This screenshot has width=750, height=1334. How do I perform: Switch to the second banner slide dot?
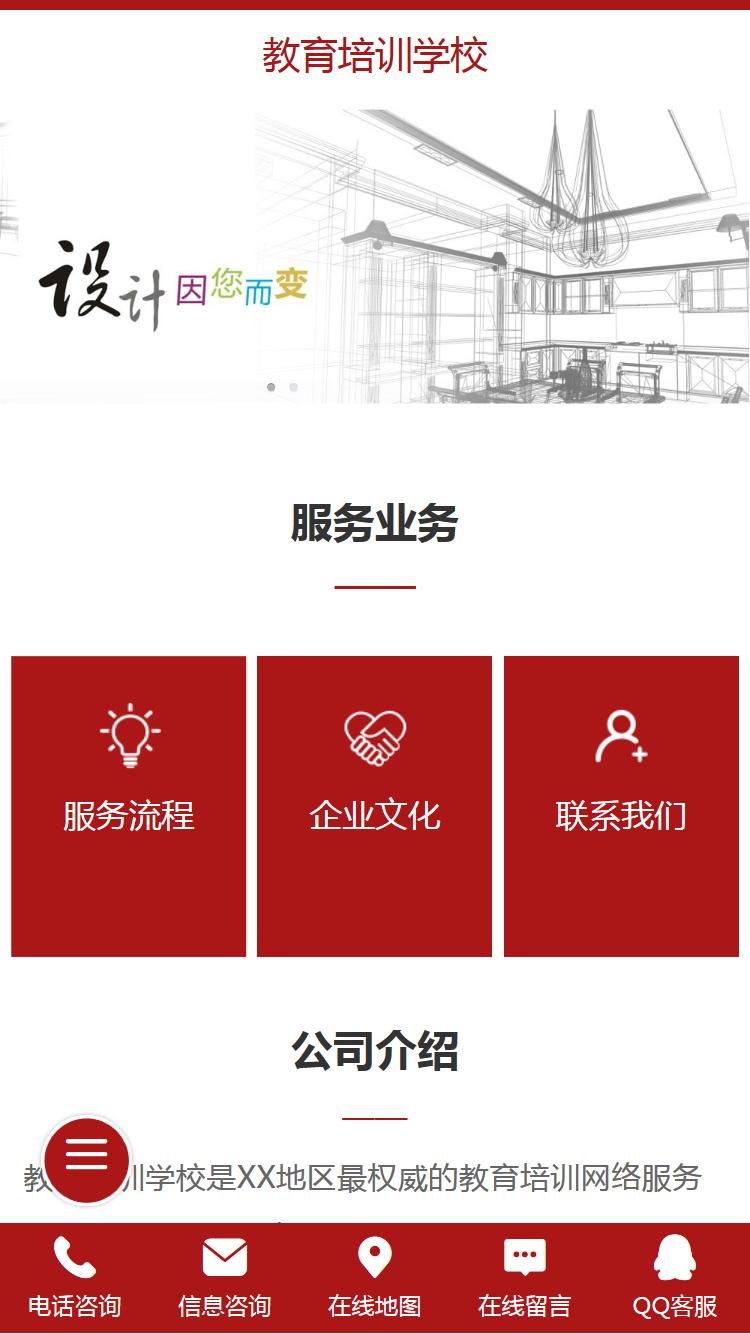tap(293, 387)
